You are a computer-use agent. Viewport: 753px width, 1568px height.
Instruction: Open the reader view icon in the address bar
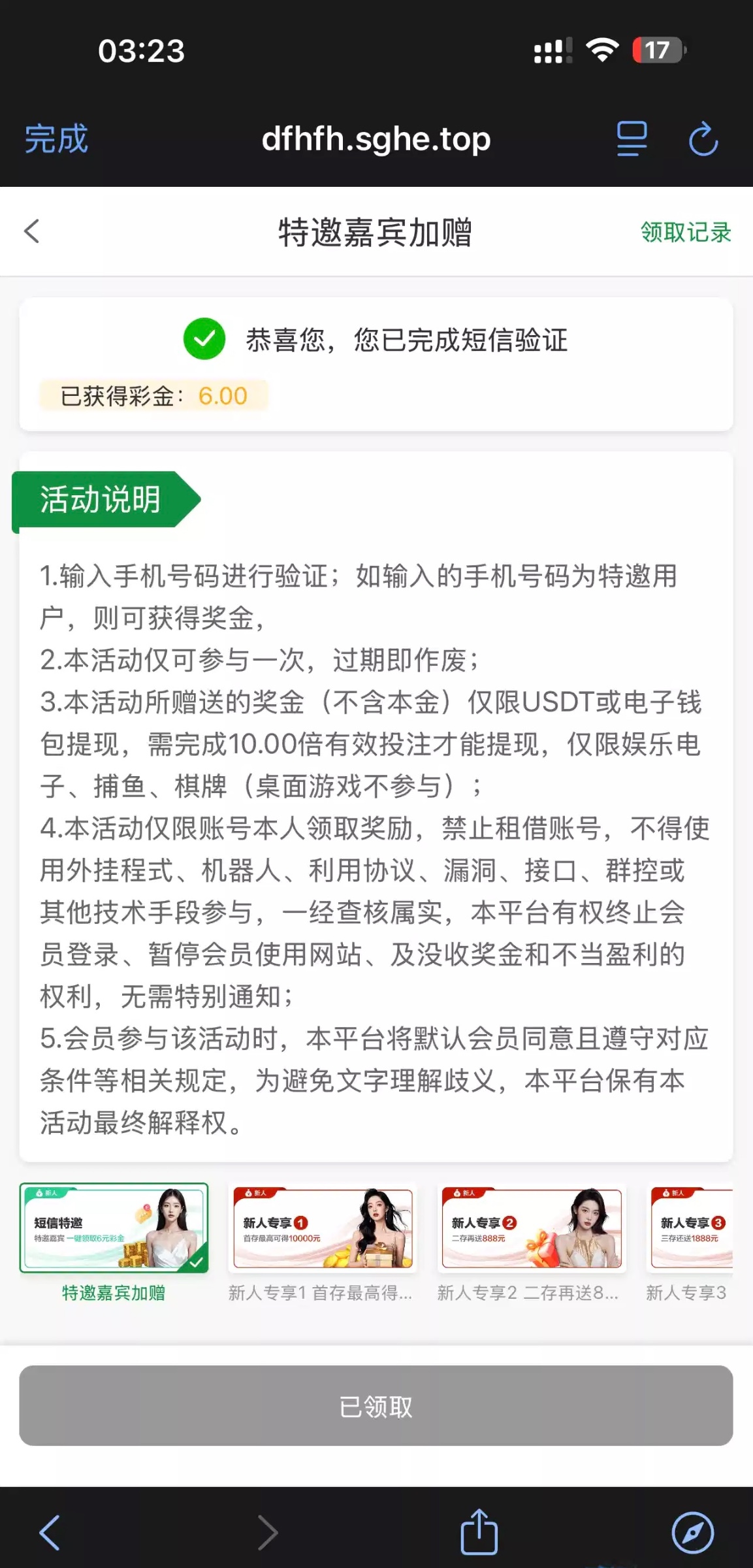(x=632, y=139)
